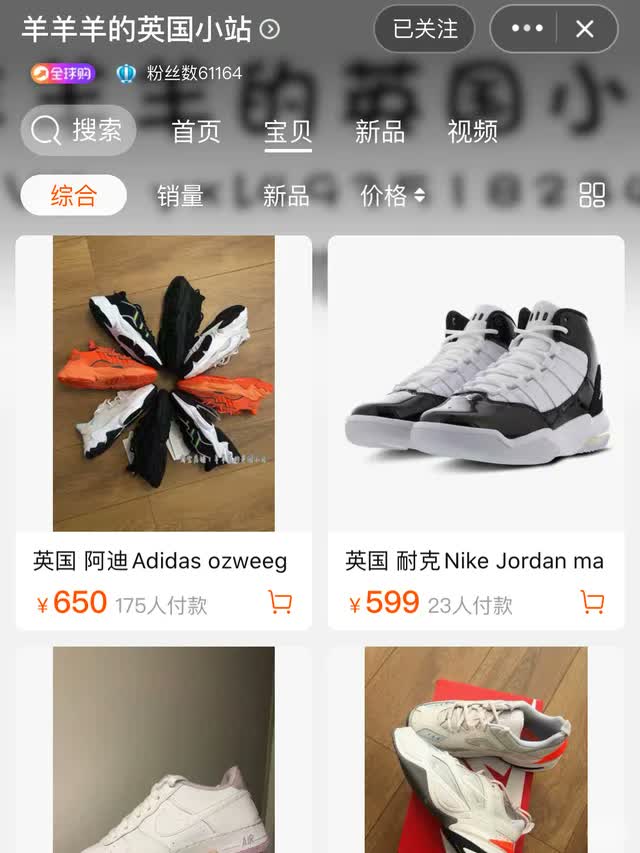The height and width of the screenshot is (853, 640).
Task: Sort products by 销量
Action: [180, 196]
